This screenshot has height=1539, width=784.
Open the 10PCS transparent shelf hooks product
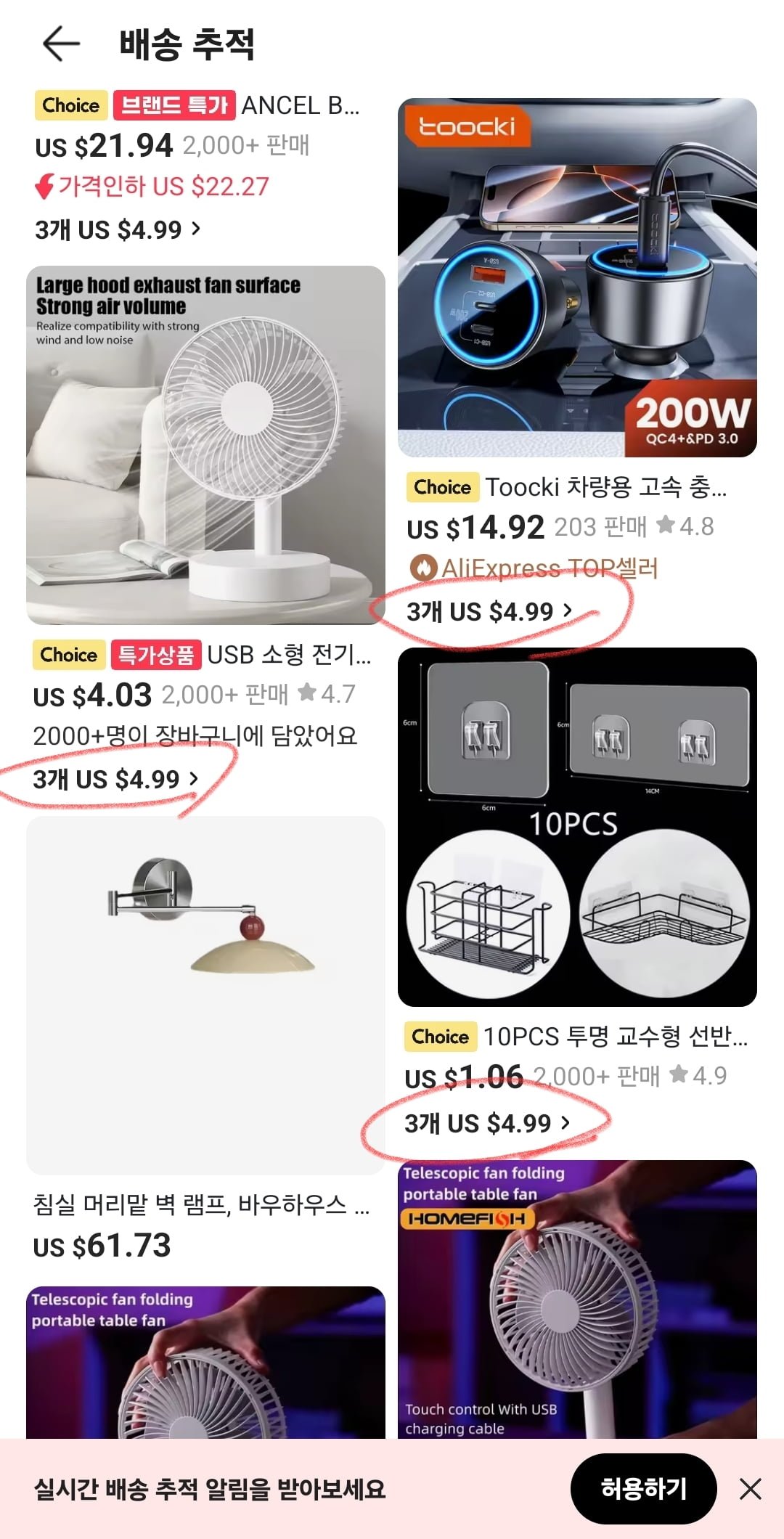[x=577, y=826]
